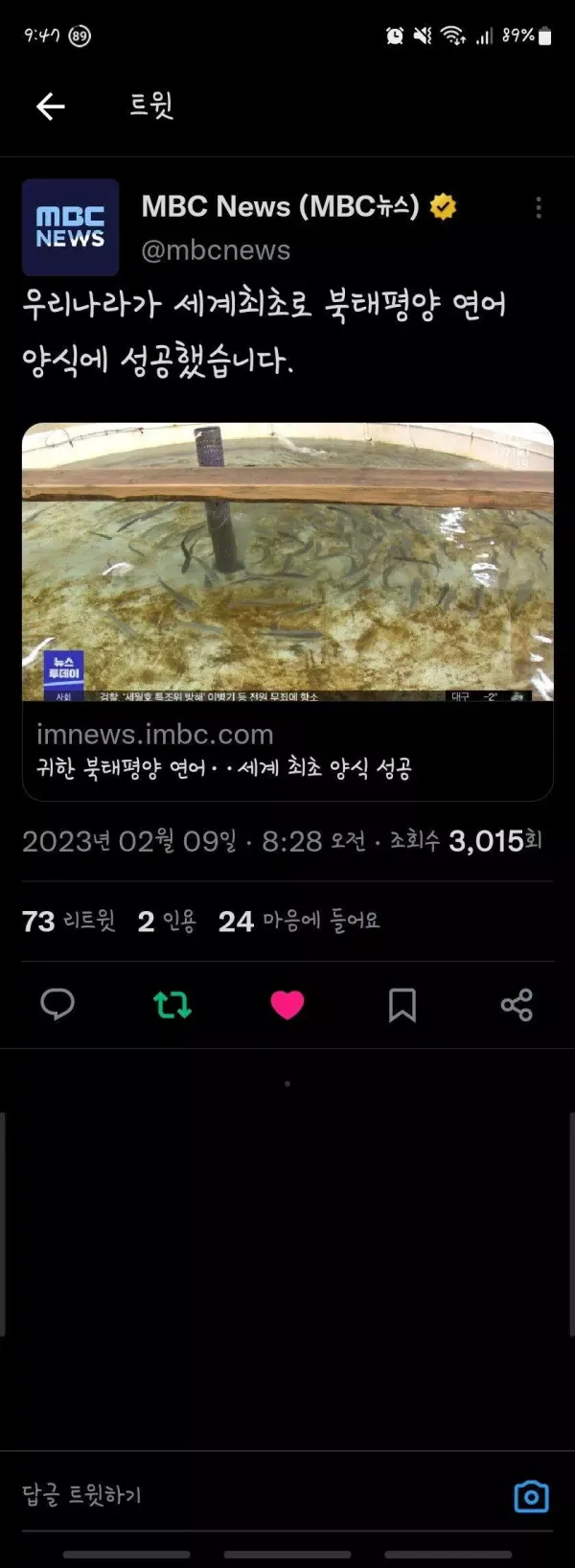The width and height of the screenshot is (575, 1568).
Task: Open the @mbcnews account name
Action: tap(217, 250)
